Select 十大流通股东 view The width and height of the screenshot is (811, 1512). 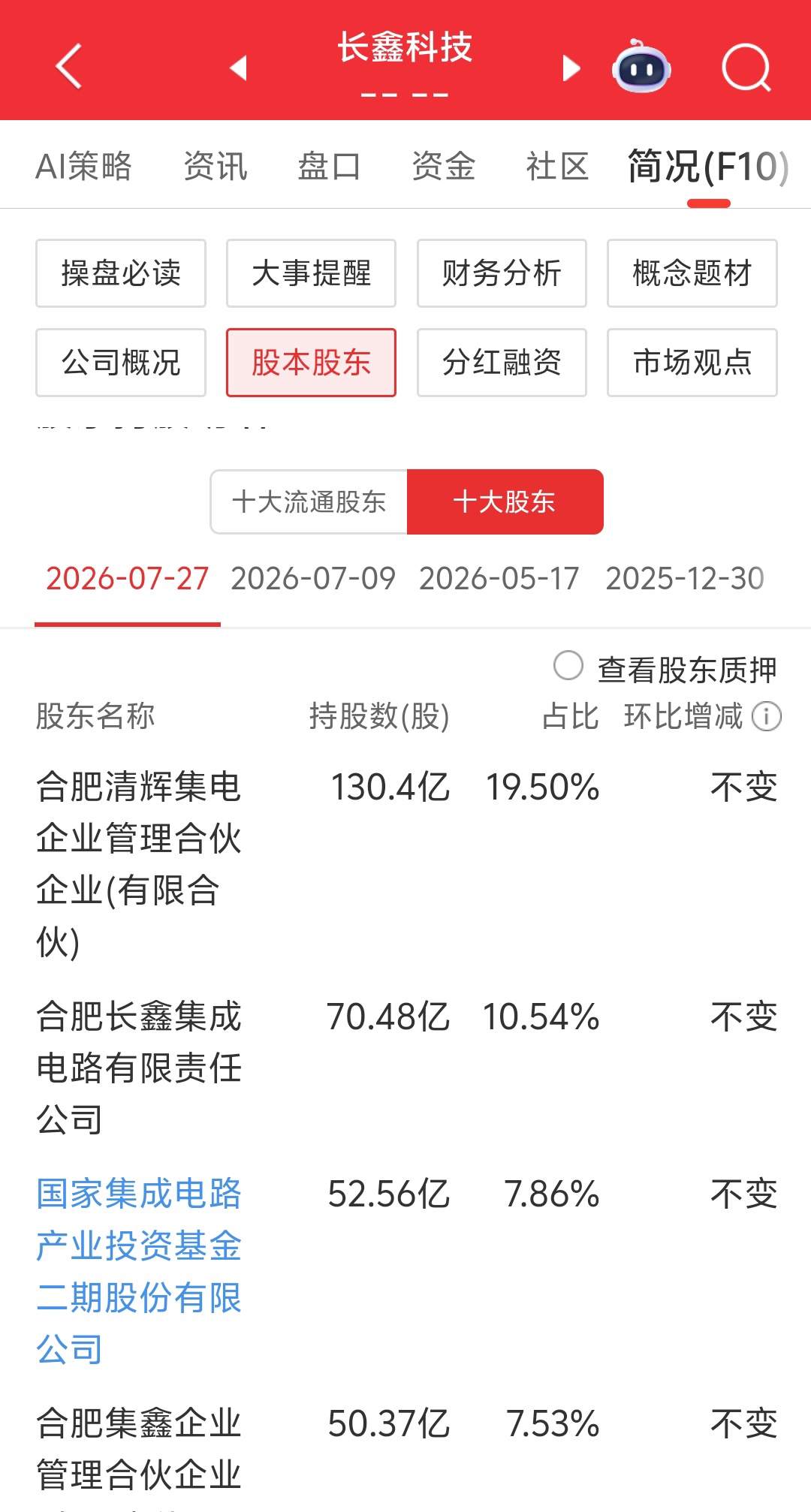[309, 501]
